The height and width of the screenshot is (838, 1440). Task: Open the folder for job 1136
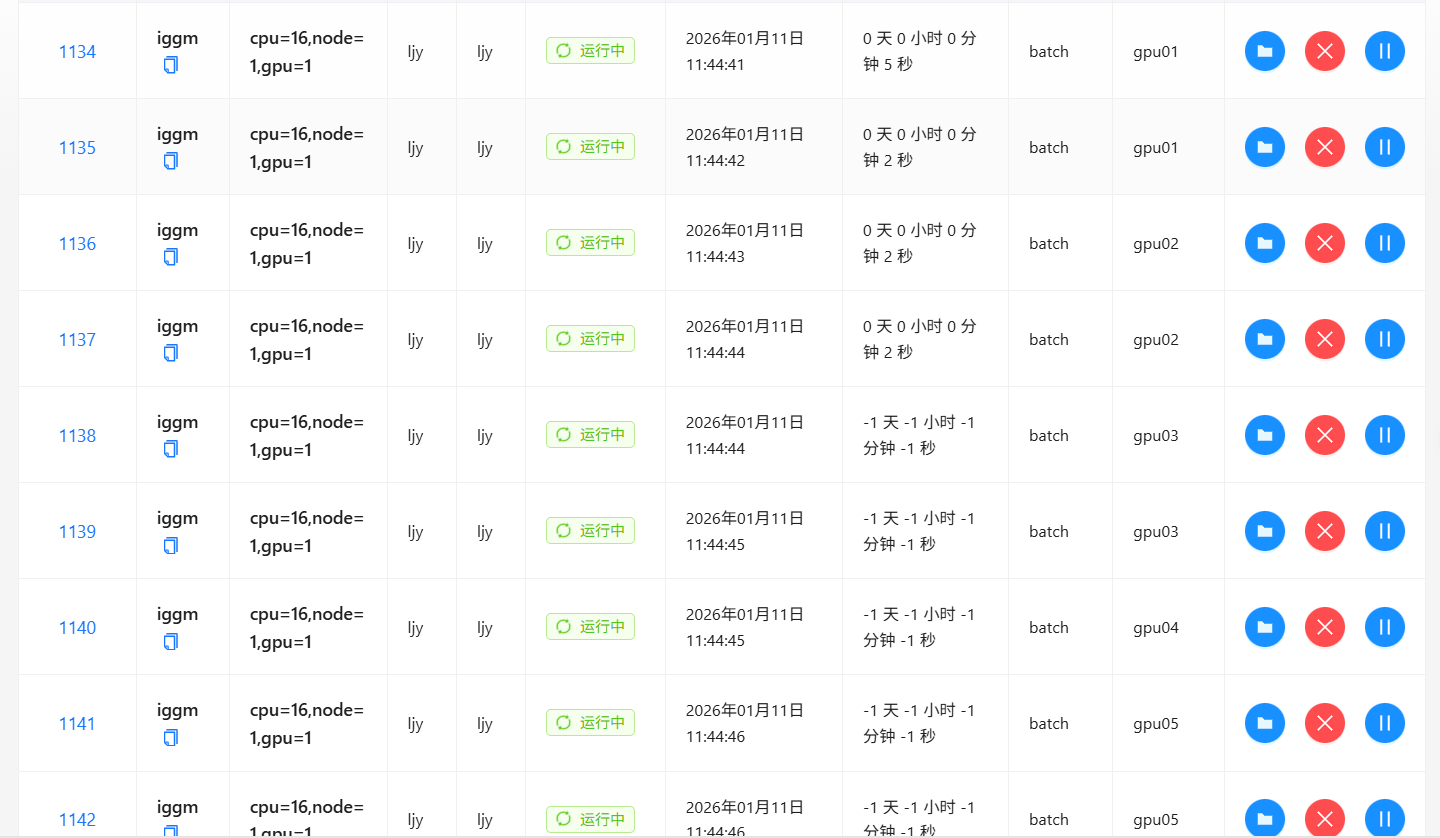coord(1264,243)
